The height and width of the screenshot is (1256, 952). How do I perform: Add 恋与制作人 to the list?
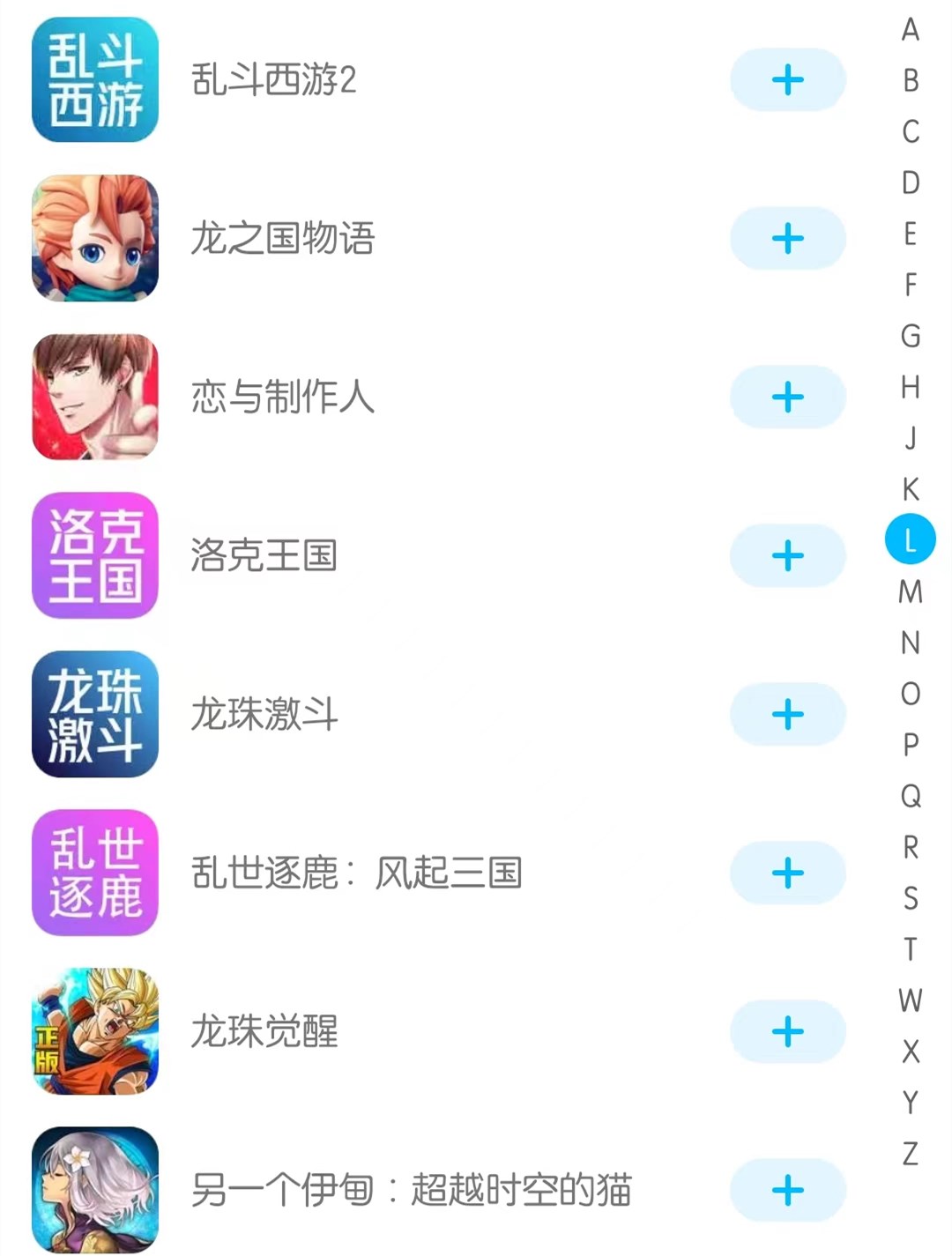[x=787, y=398]
